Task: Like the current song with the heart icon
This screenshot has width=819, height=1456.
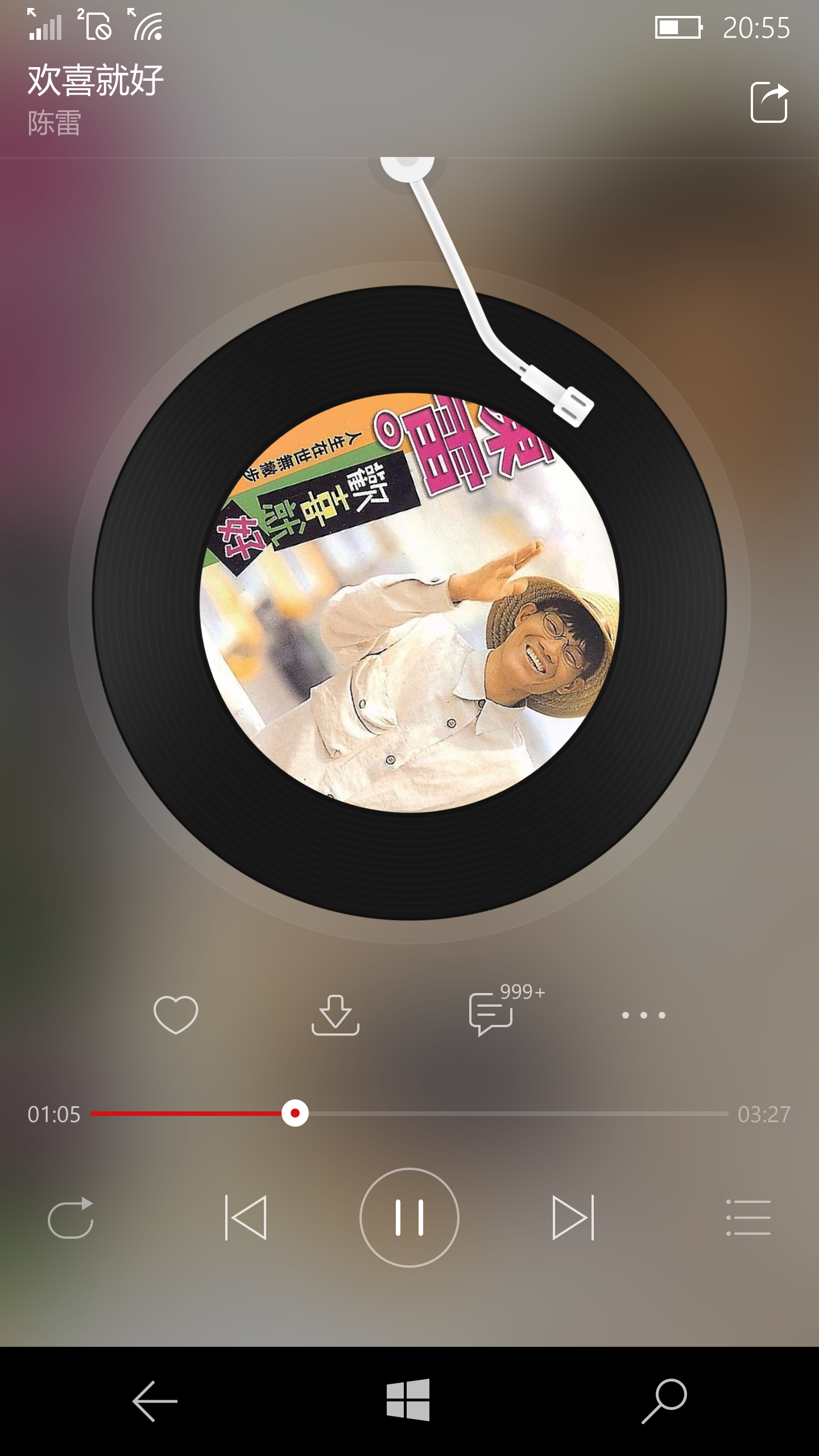Action: click(176, 1015)
